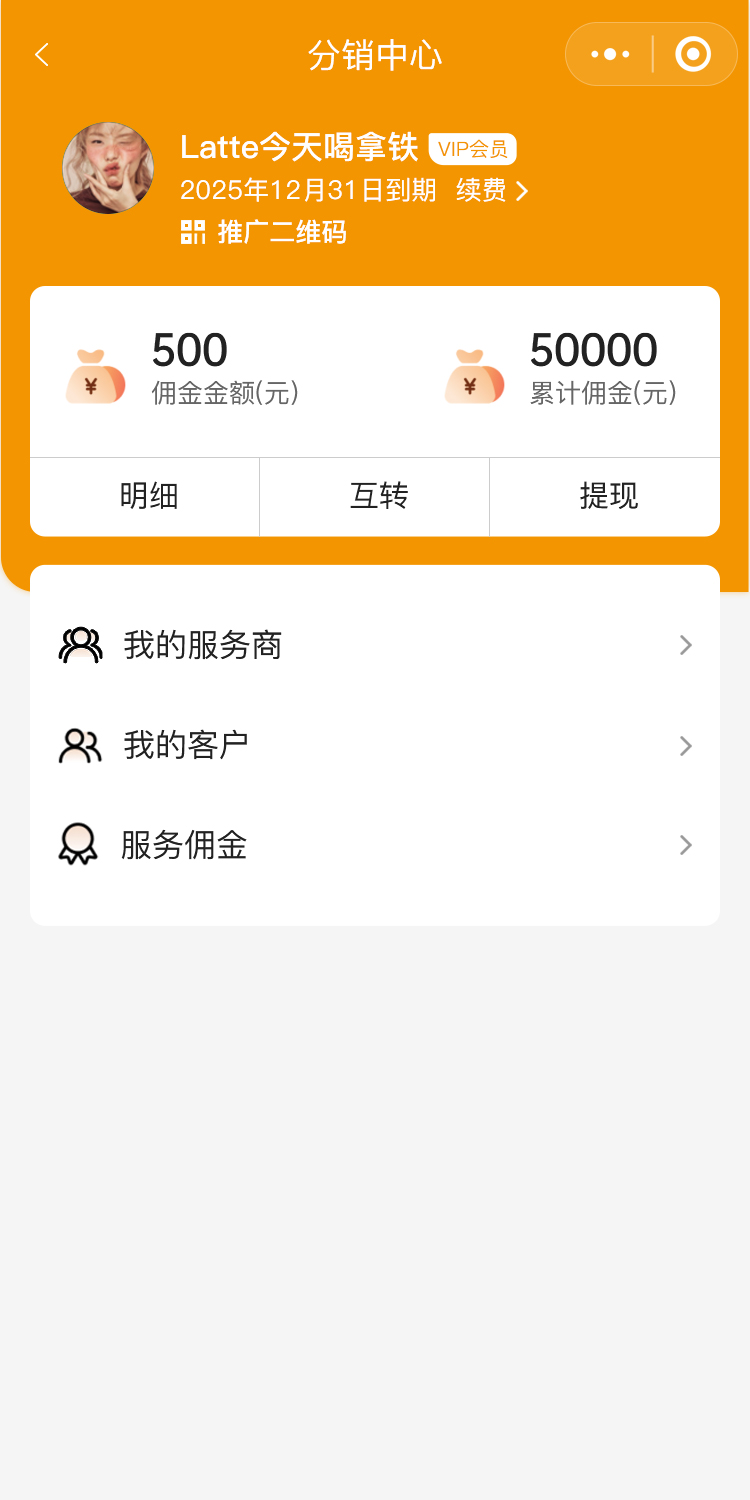Select 提现 to withdraw commission
750x1500 pixels.
pyautogui.click(x=608, y=496)
